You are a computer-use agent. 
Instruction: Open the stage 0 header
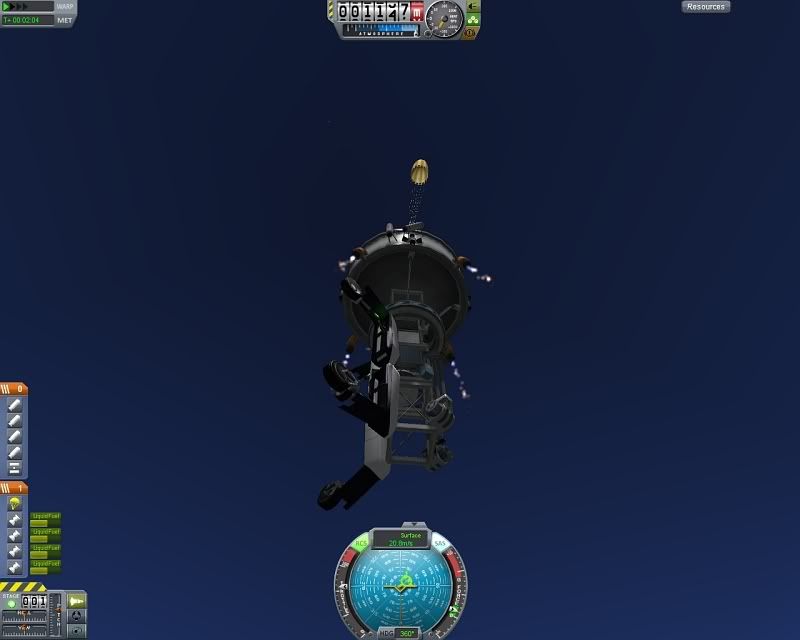(14, 389)
